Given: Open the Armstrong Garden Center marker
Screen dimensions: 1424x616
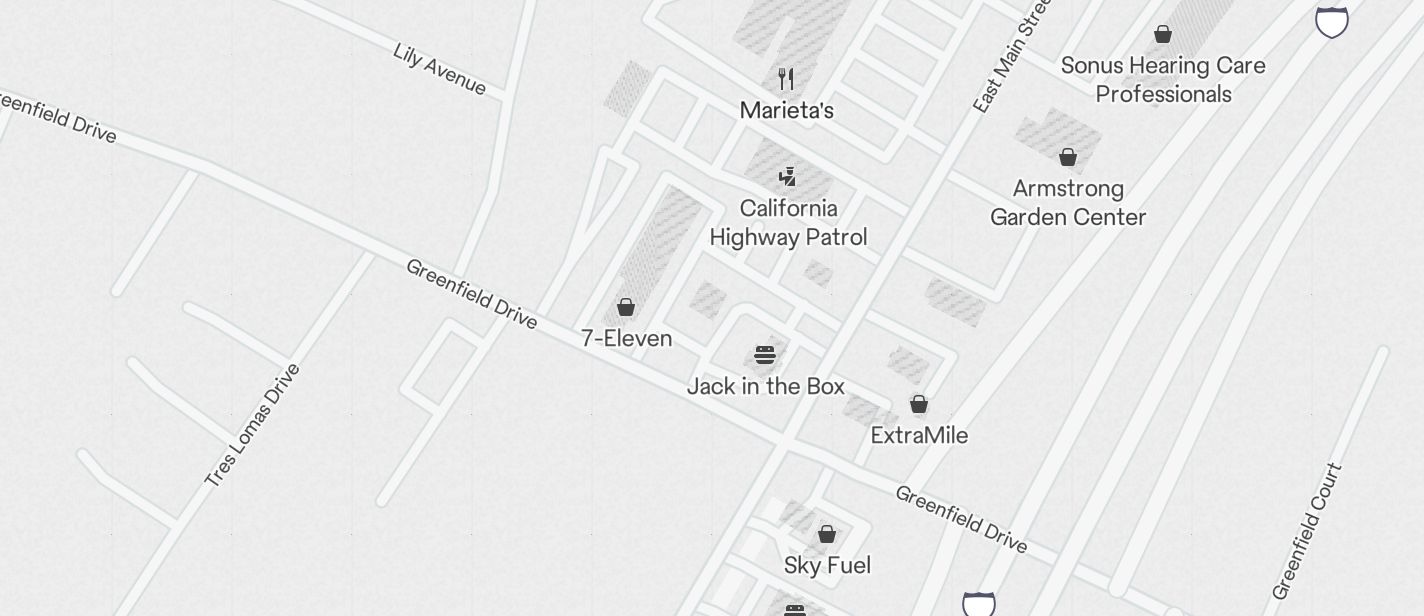Looking at the screenshot, I should 1068,157.
